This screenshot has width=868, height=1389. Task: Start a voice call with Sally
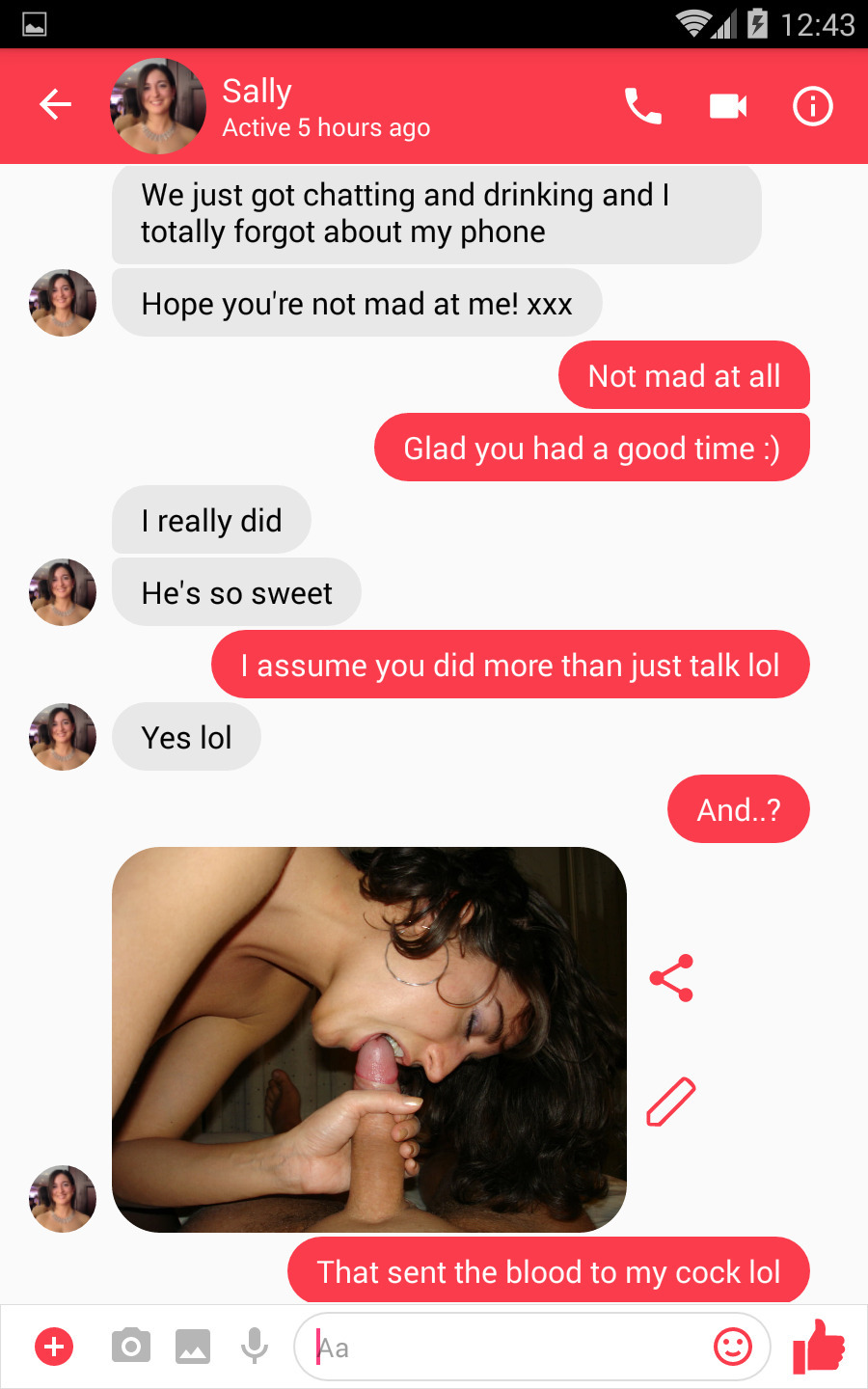point(643,106)
